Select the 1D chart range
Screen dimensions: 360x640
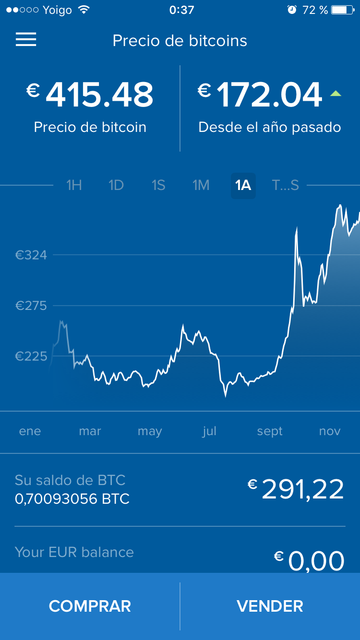click(x=116, y=186)
